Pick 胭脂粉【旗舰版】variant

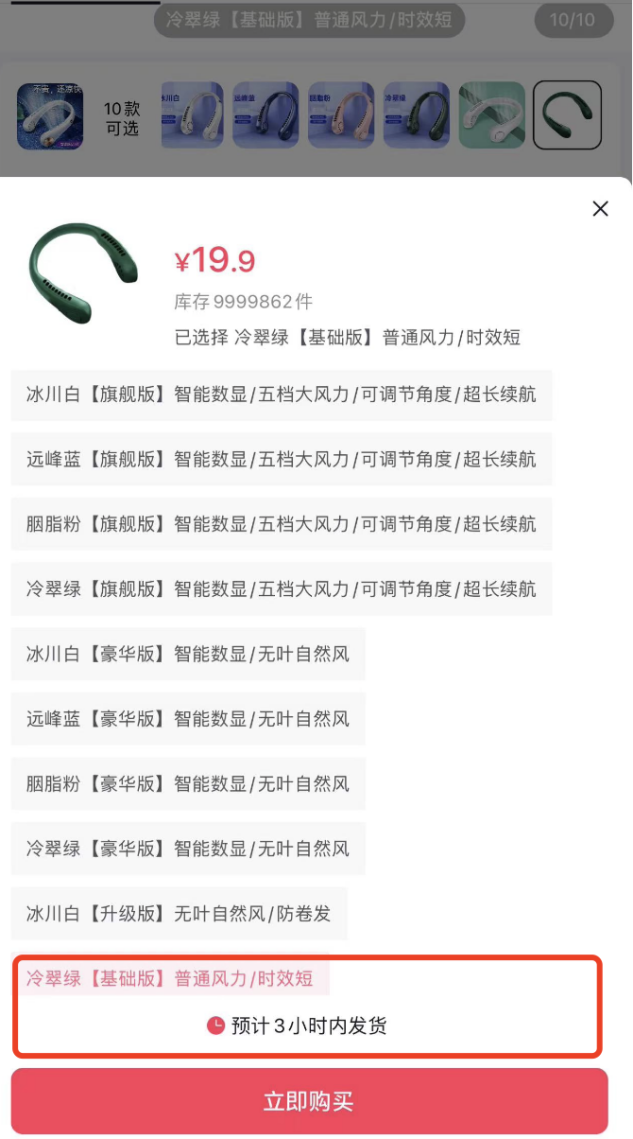[x=281, y=524]
